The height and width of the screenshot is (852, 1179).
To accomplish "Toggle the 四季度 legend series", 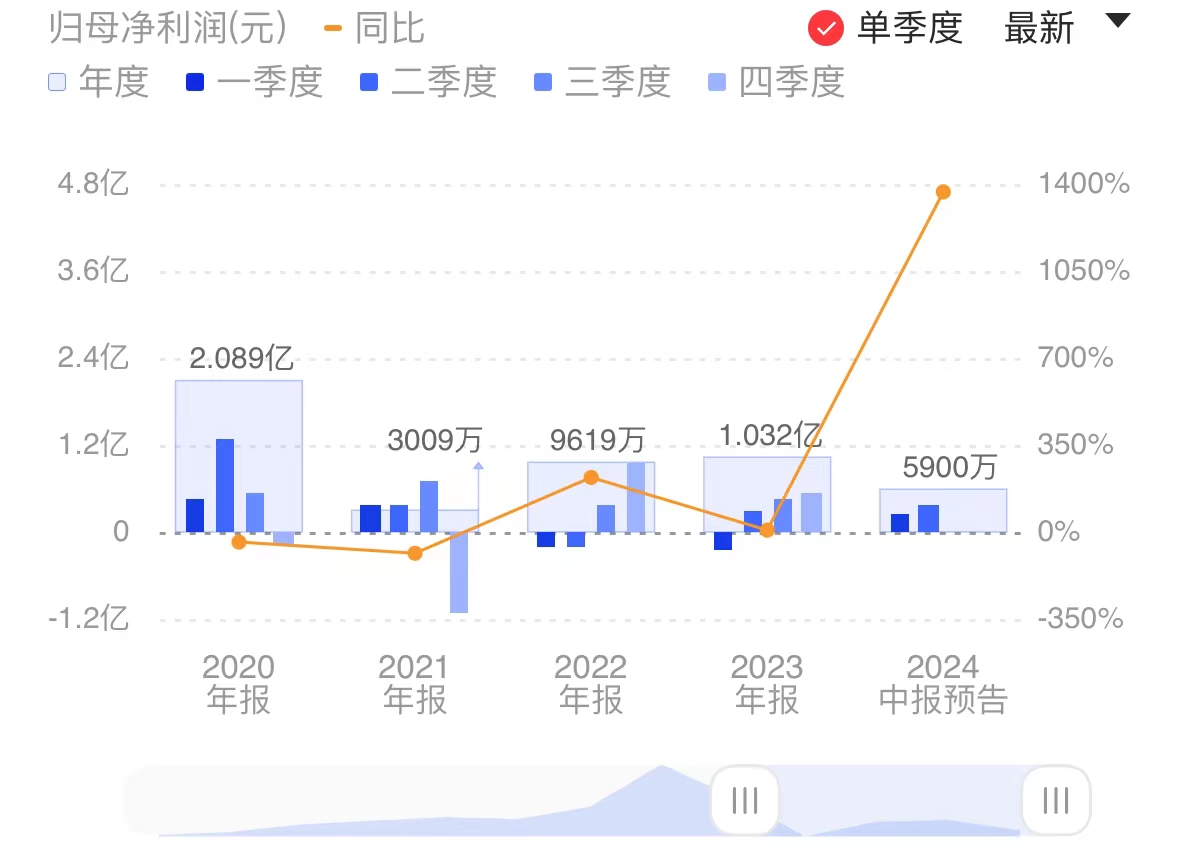I will pos(776,82).
